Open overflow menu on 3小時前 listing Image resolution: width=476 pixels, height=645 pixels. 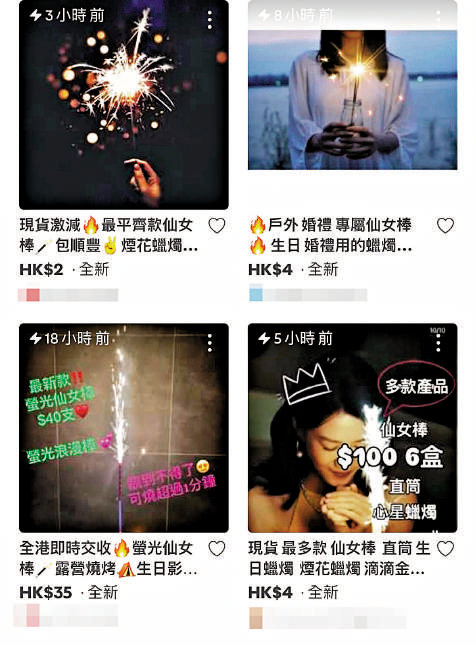(210, 20)
